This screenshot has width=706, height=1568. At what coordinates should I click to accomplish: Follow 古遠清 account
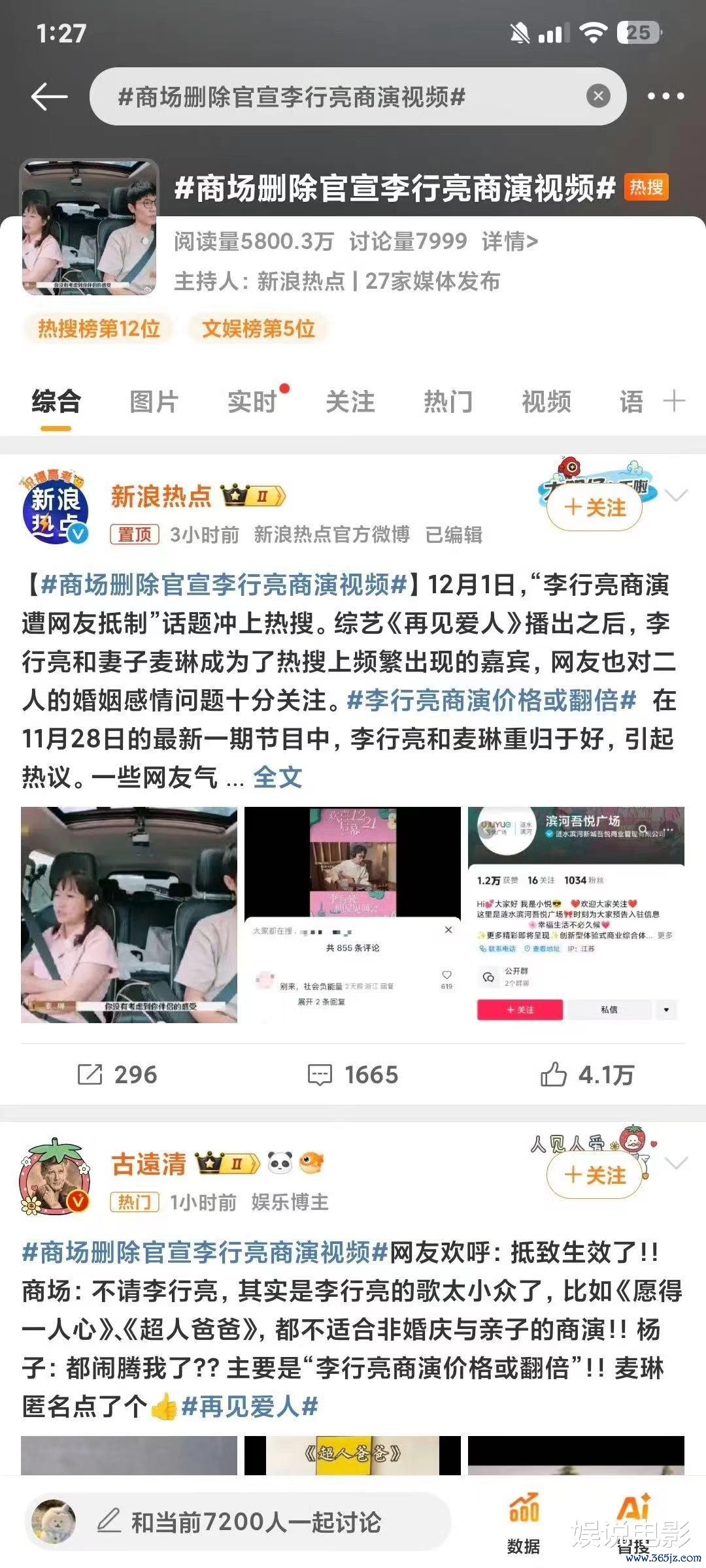[594, 1175]
